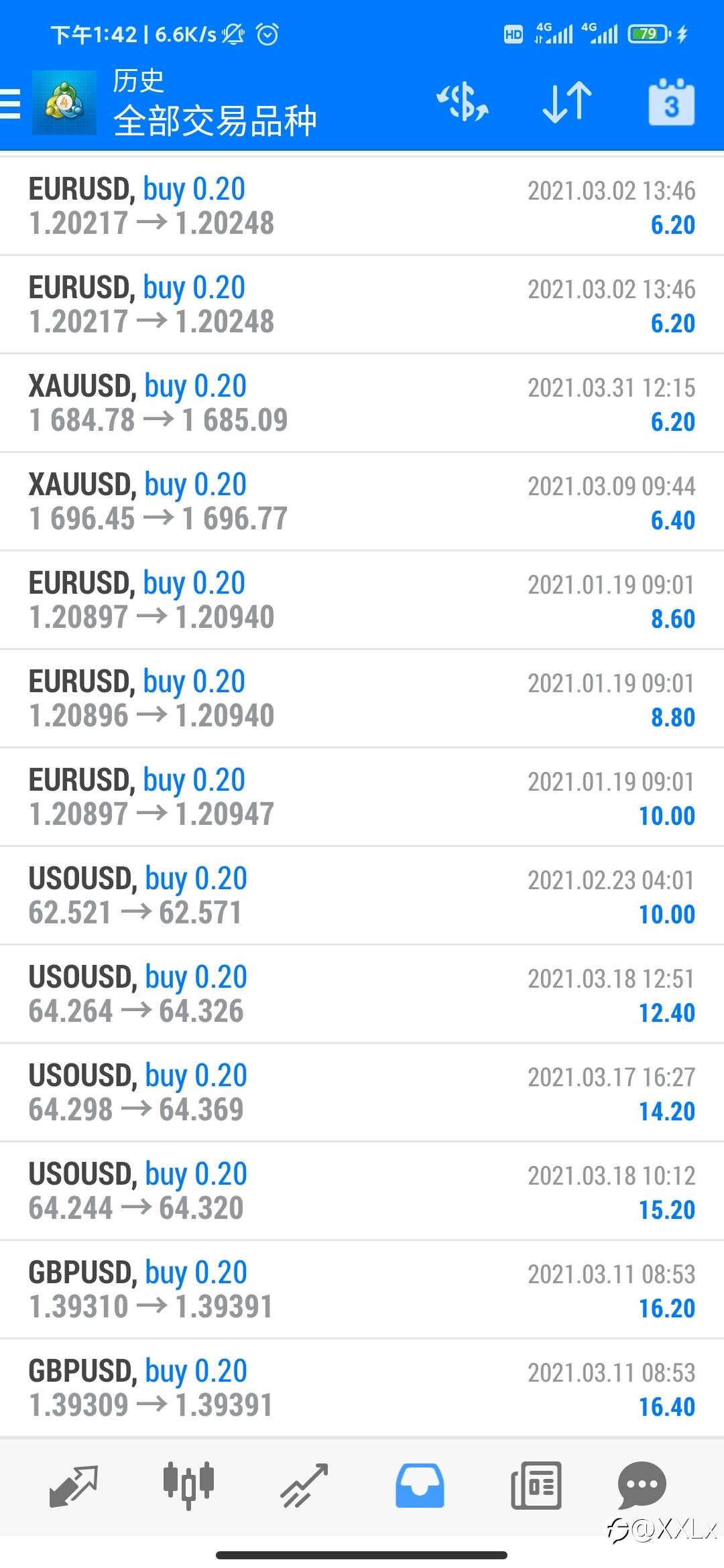Open the calendar date range picker
Viewport: 724px width, 1568px height.
click(x=671, y=103)
